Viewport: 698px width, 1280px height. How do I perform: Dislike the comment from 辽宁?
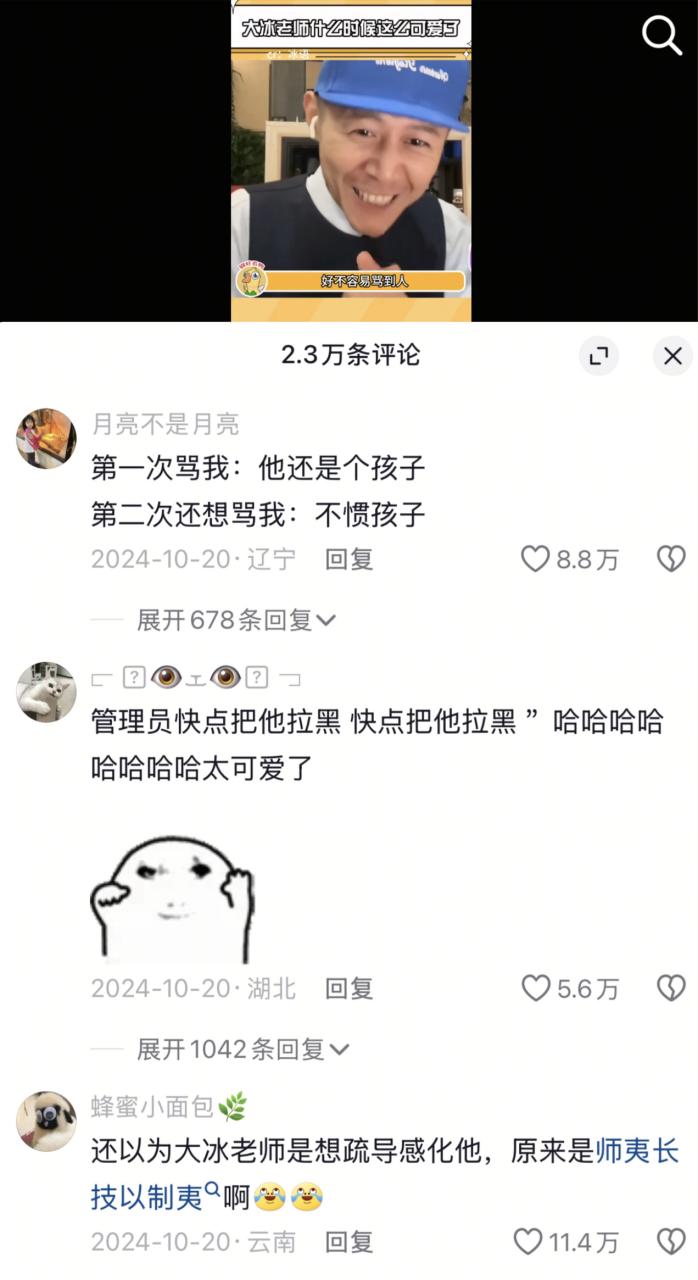670,559
